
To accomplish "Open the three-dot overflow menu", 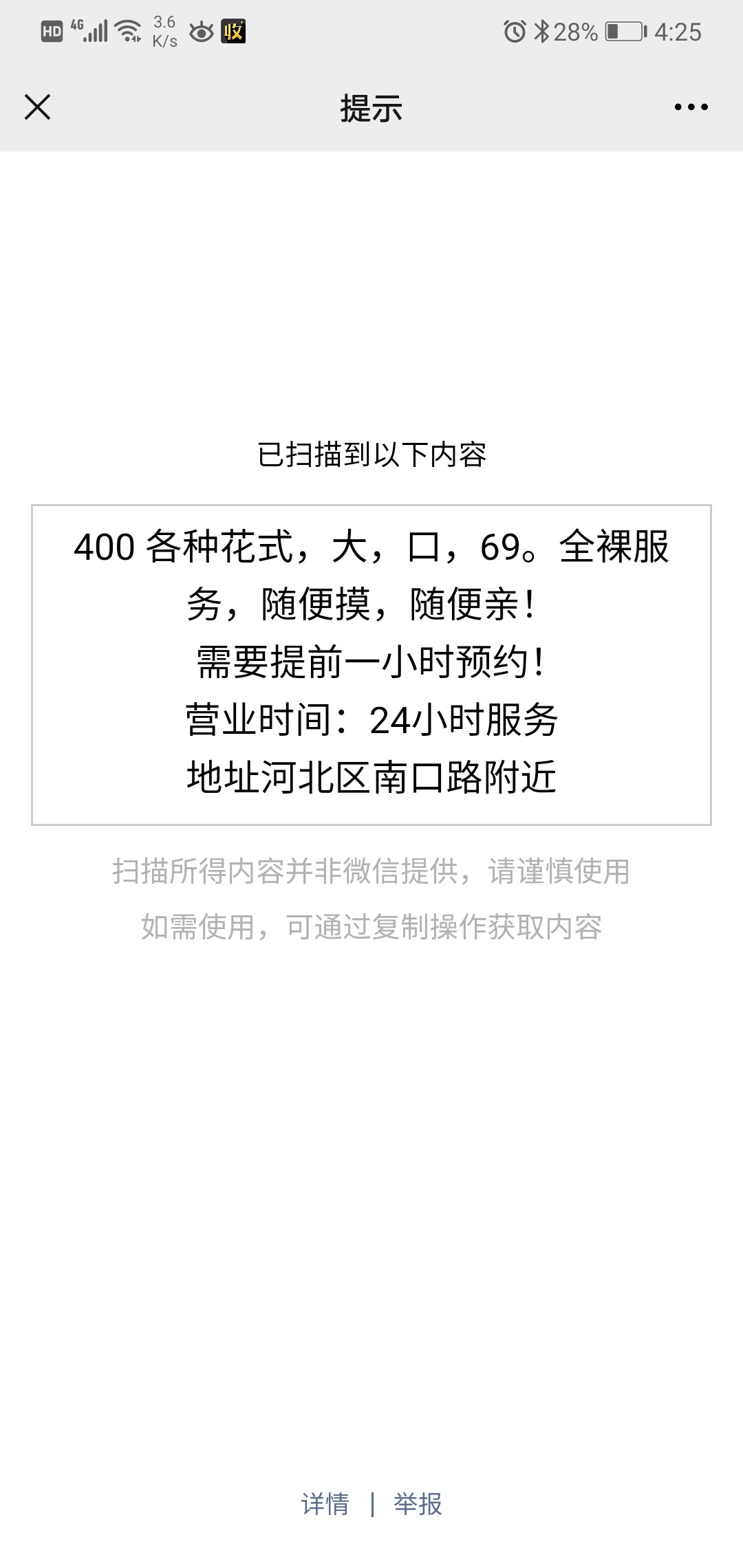I will [x=691, y=107].
